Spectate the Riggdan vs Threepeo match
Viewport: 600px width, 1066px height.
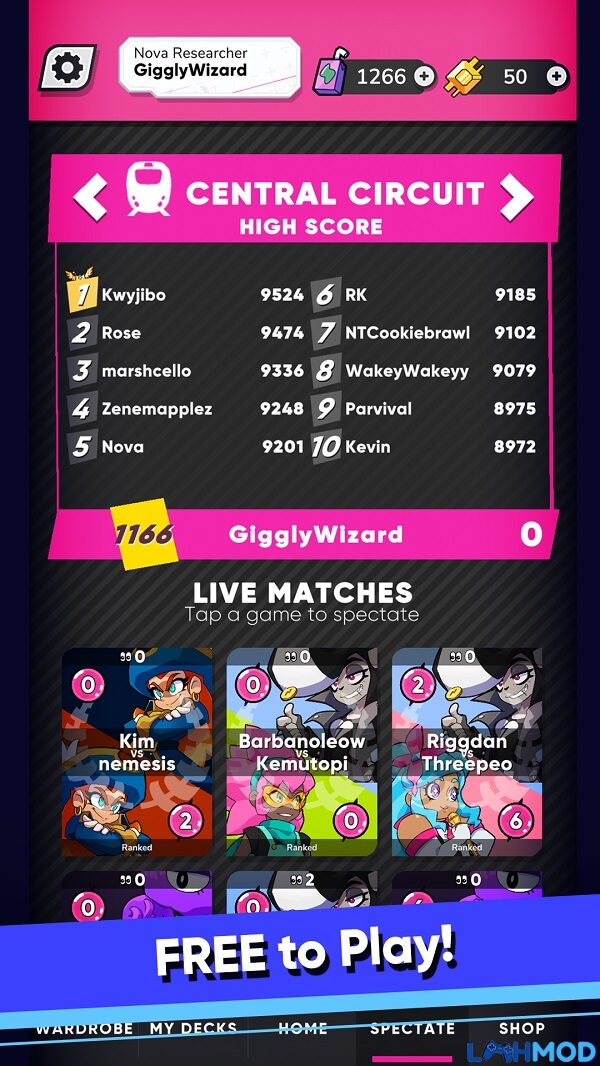coord(467,752)
